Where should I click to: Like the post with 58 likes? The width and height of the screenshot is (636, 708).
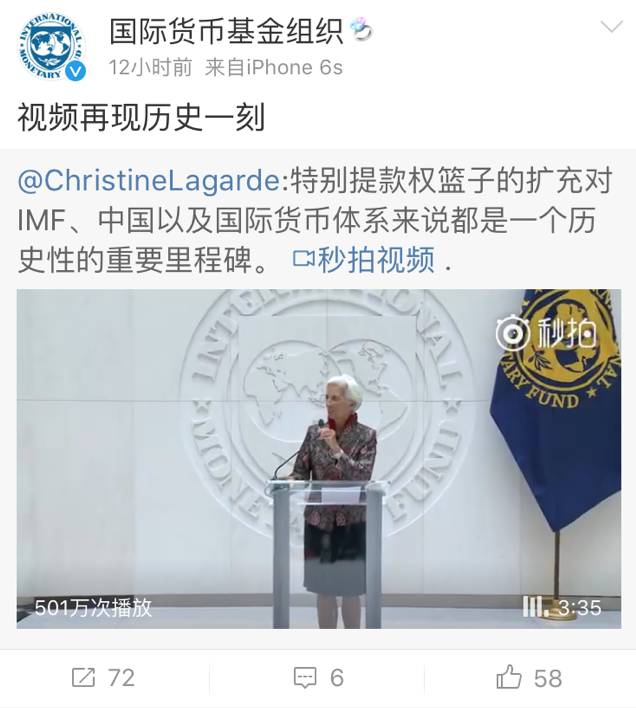tap(529, 677)
